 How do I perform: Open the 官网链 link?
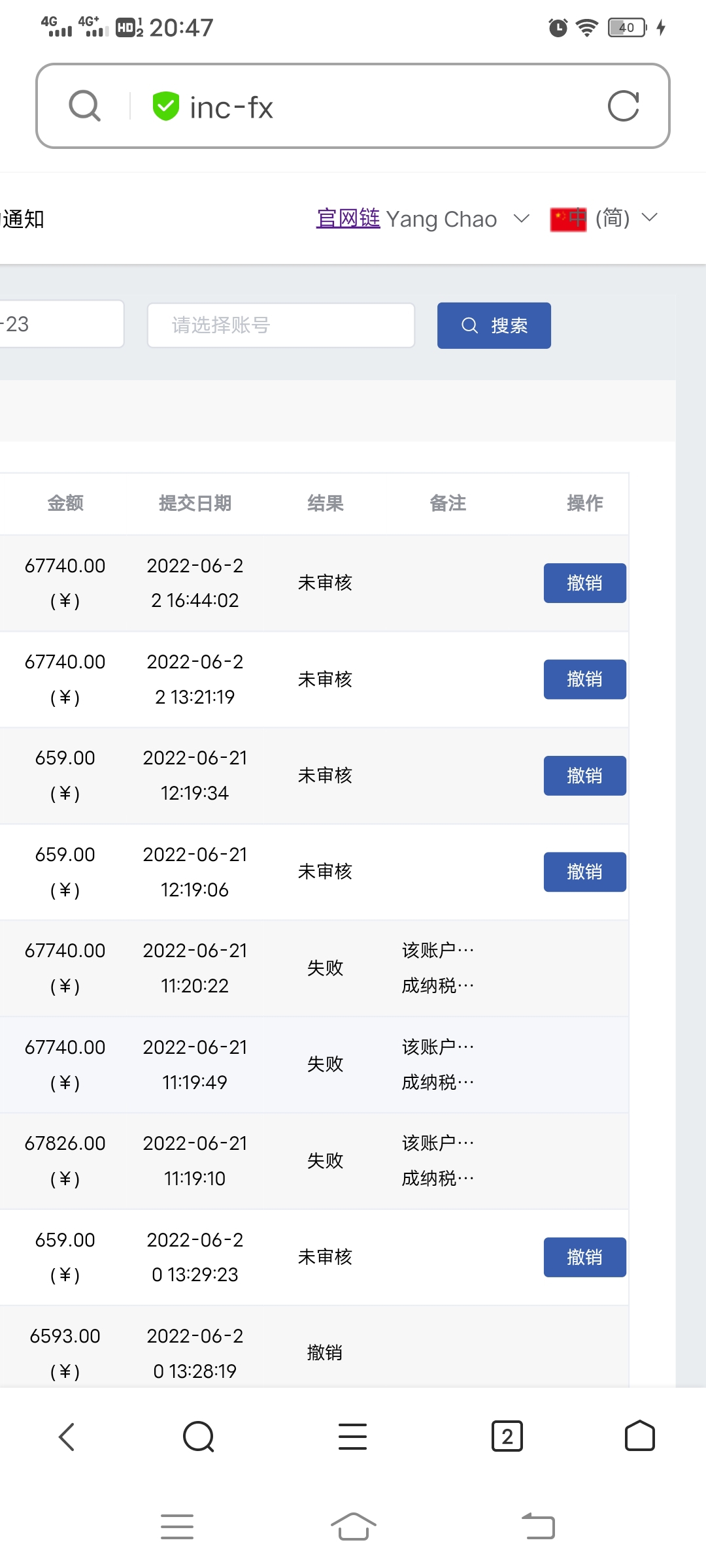pos(348,218)
